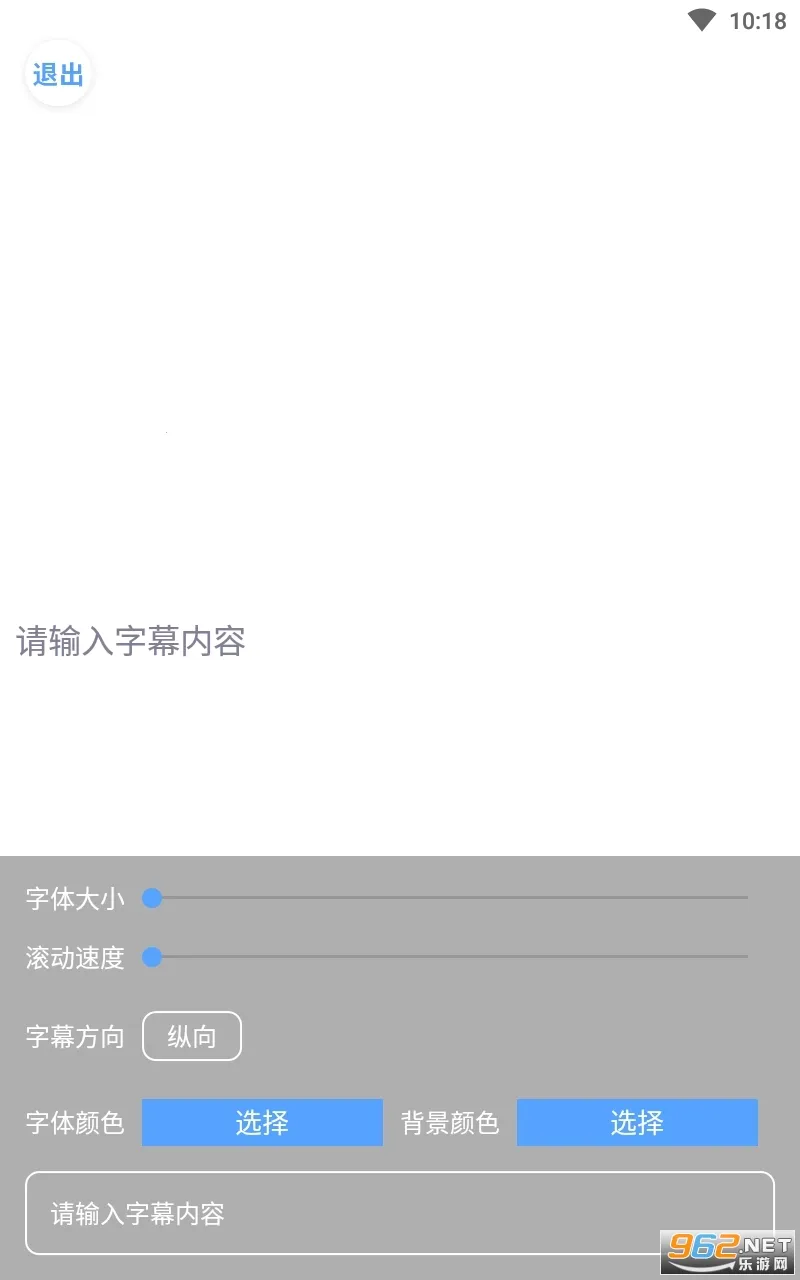Click the 字体大小 slider track
The height and width of the screenshot is (1280, 800).
[450, 897]
